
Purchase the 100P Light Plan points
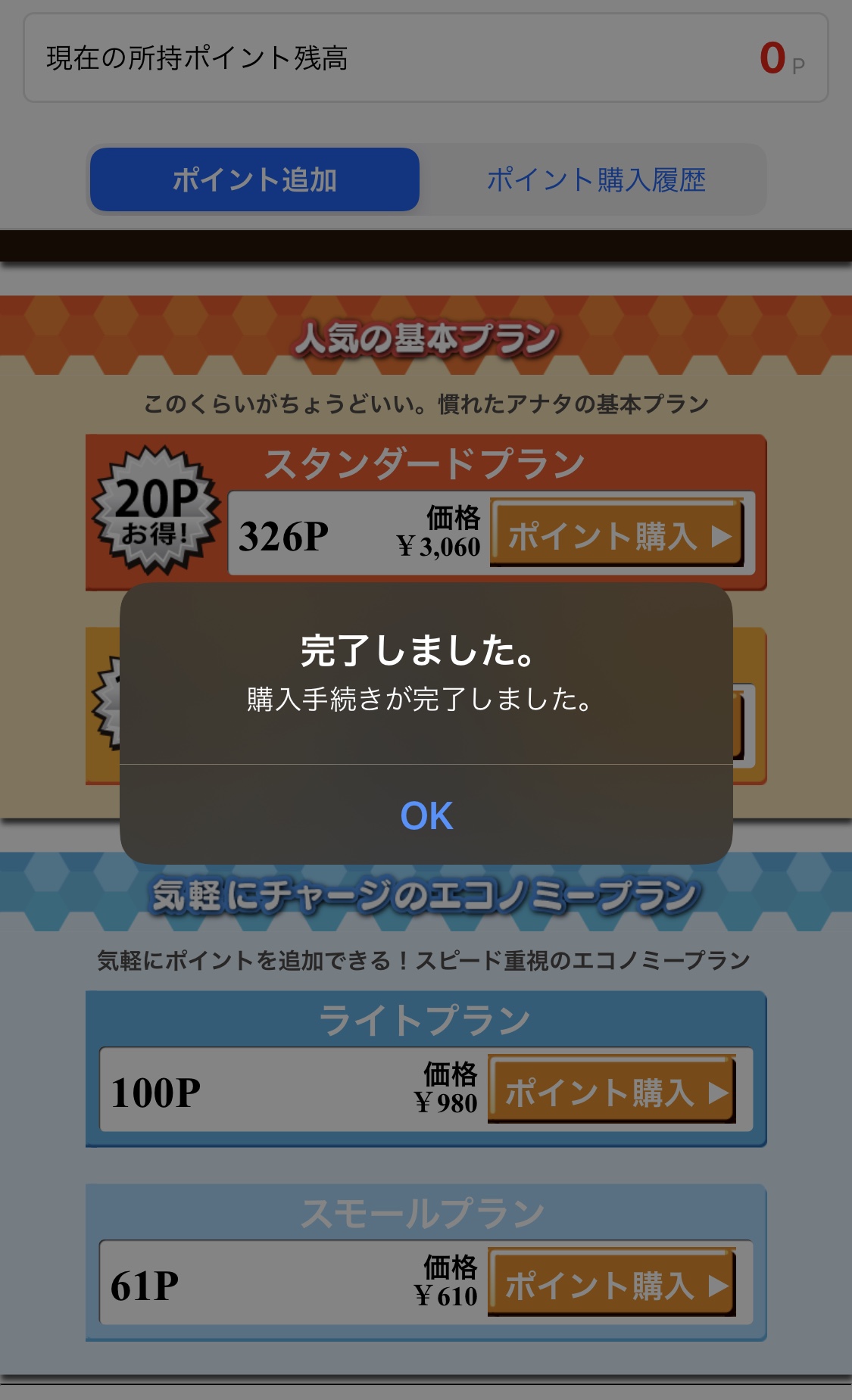[x=612, y=1090]
